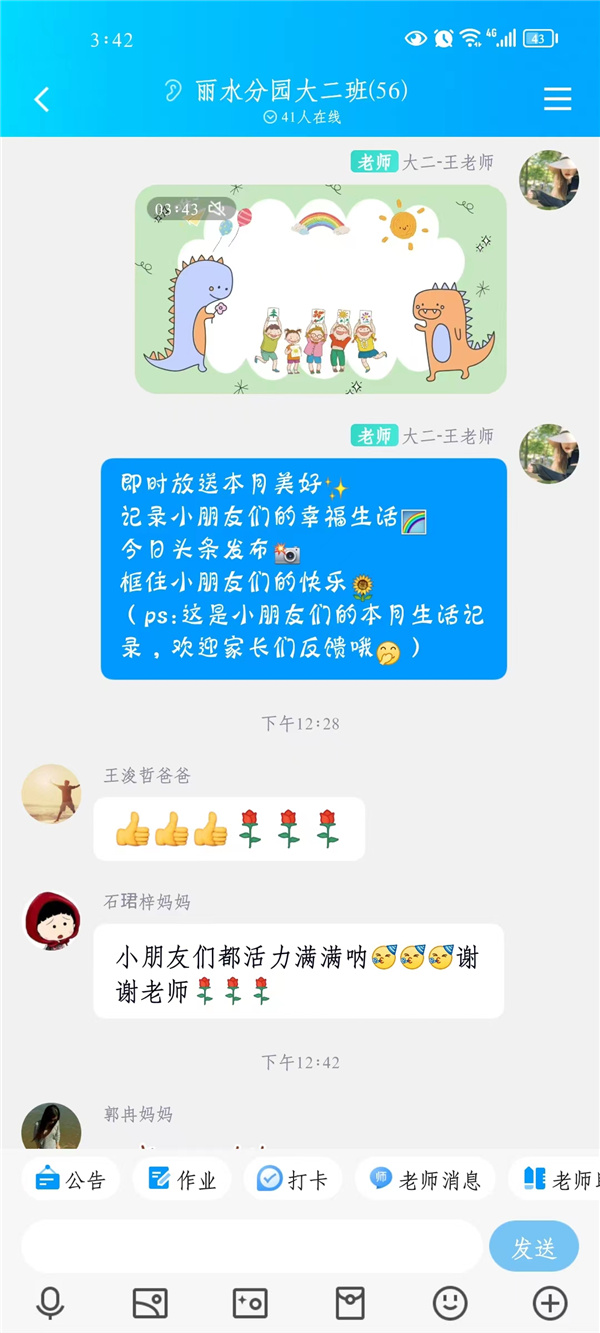Open the 打卡 check-in chip
600x1333 pixels.
[293, 1180]
